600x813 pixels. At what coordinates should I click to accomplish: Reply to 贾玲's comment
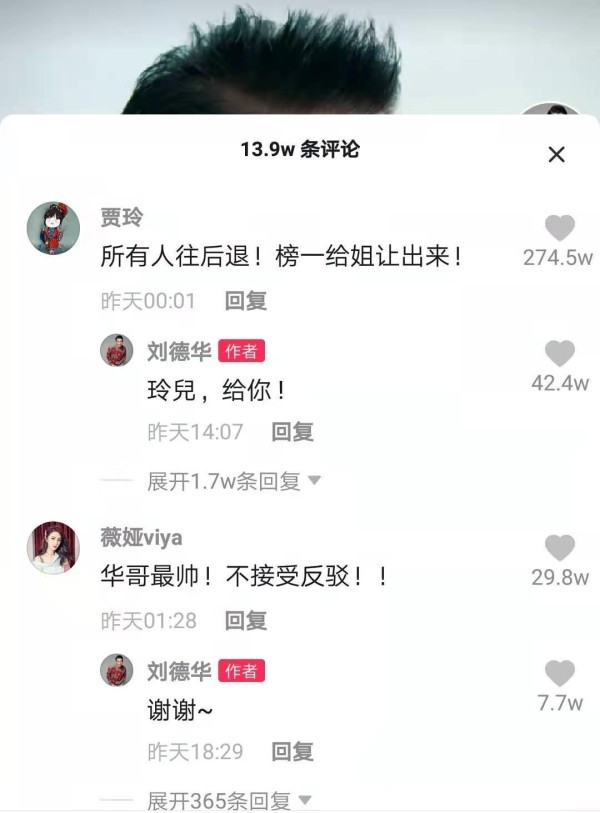click(245, 301)
